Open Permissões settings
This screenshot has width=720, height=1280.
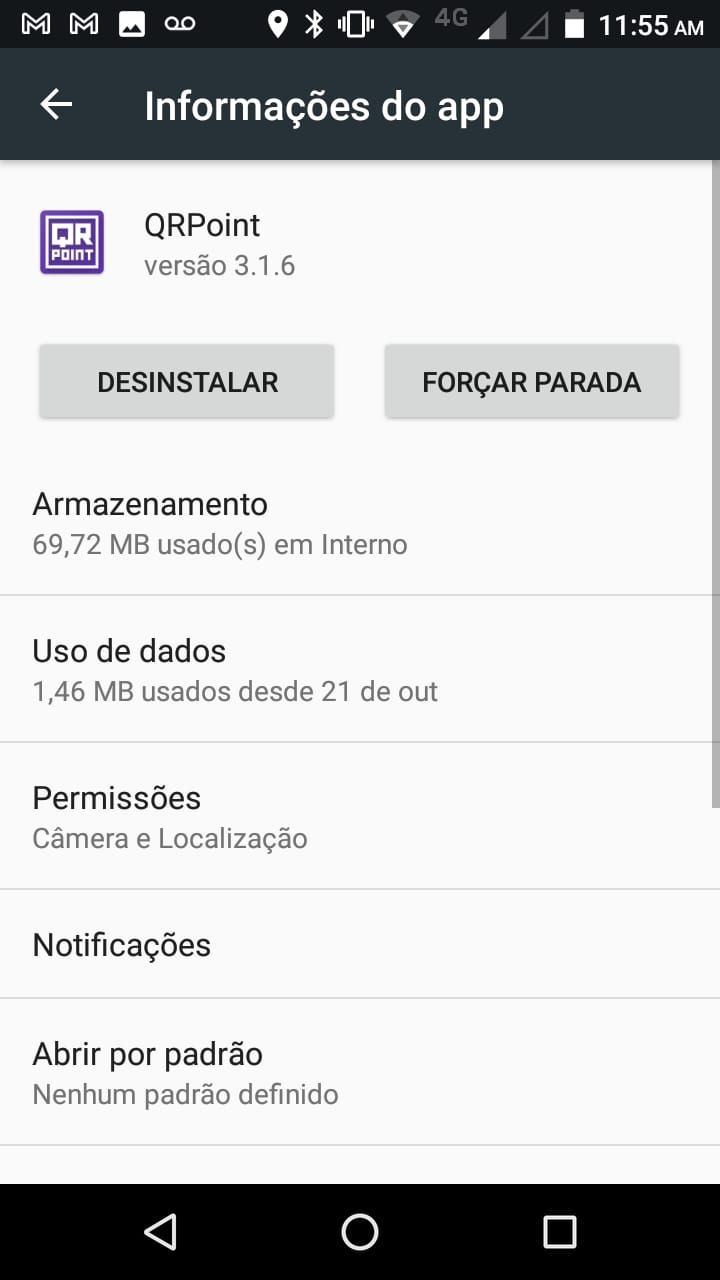coord(360,817)
